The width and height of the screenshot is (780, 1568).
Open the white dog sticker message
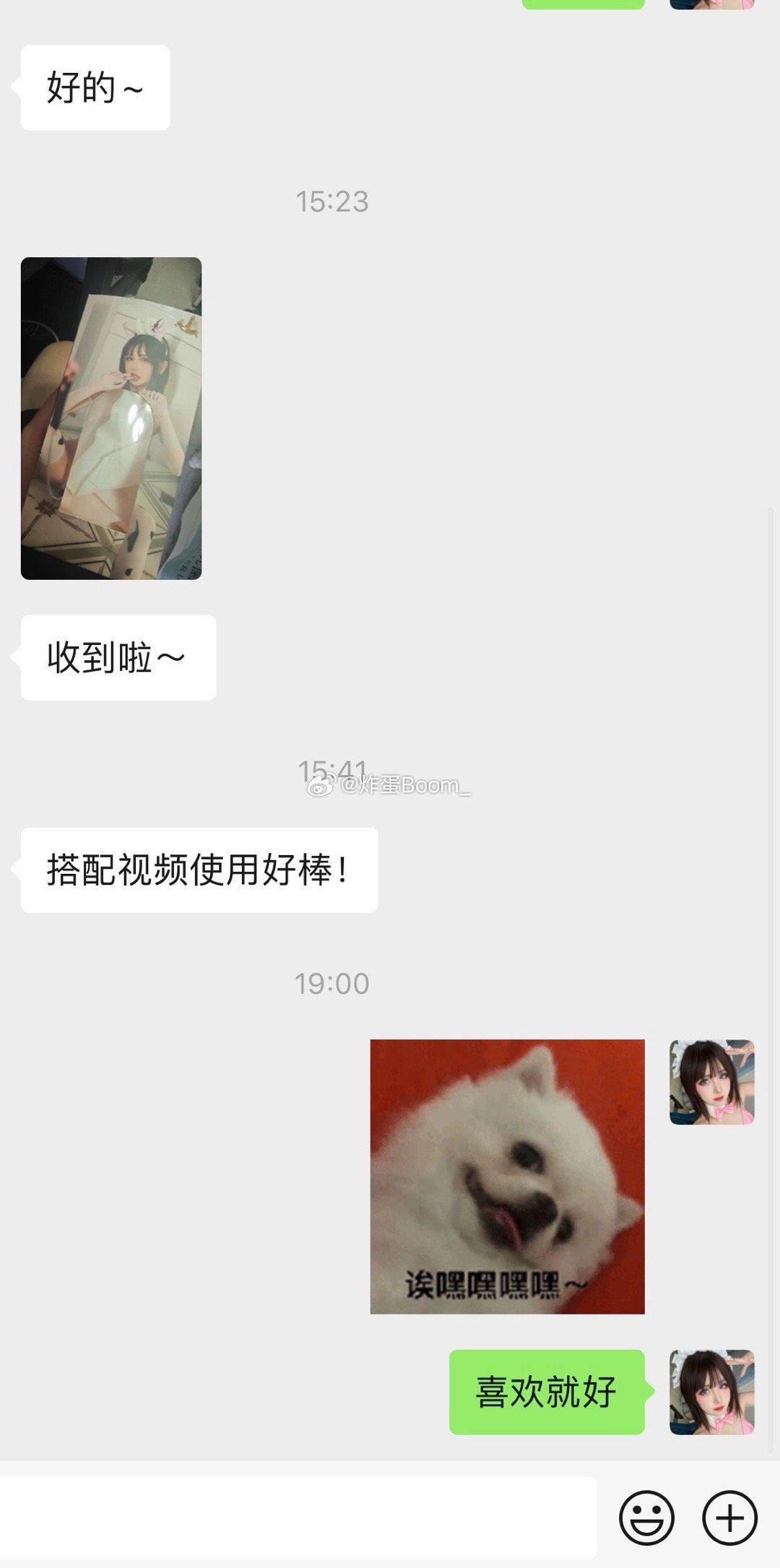(507, 1176)
